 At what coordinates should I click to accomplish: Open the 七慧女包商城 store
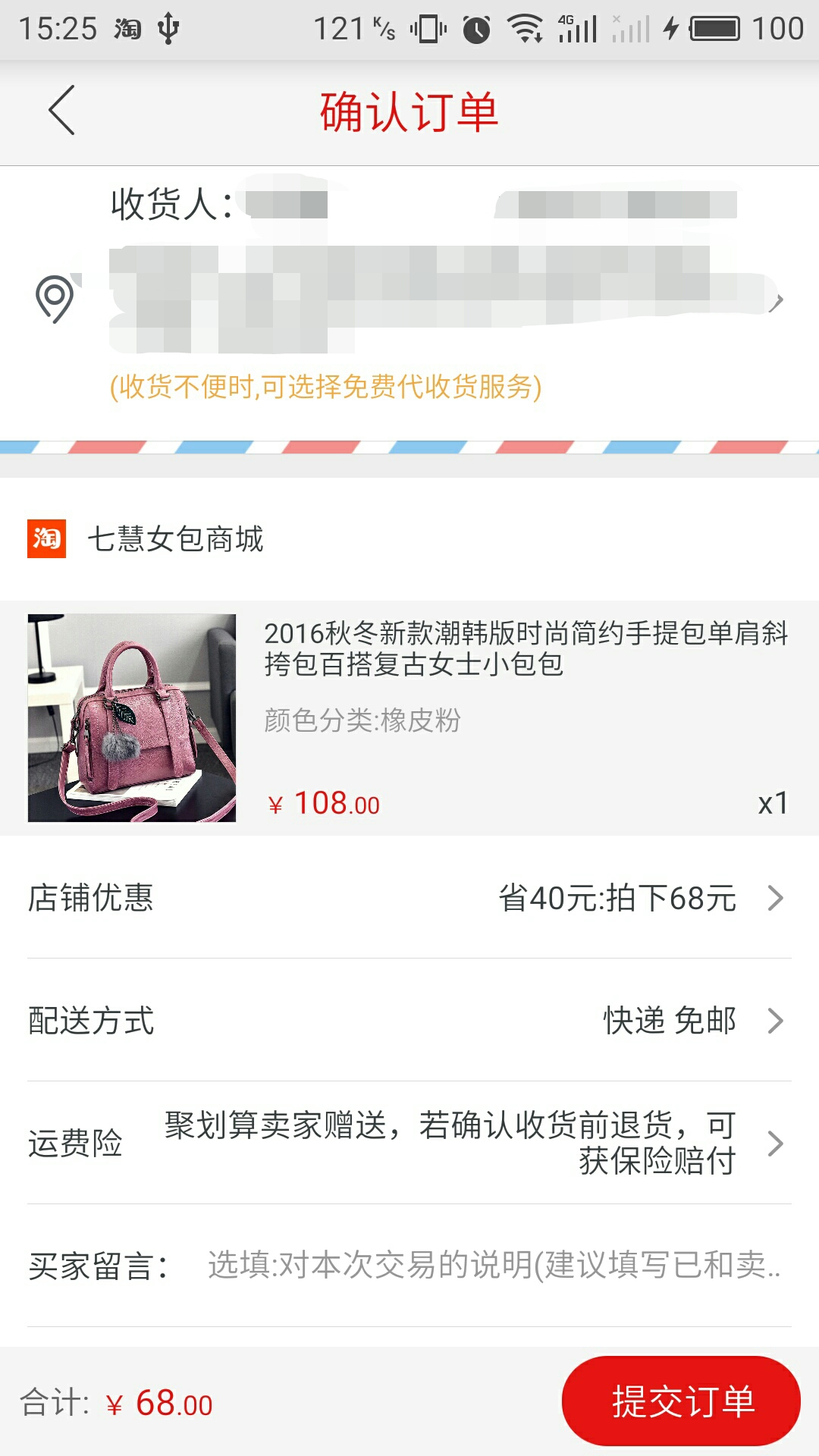[x=174, y=539]
